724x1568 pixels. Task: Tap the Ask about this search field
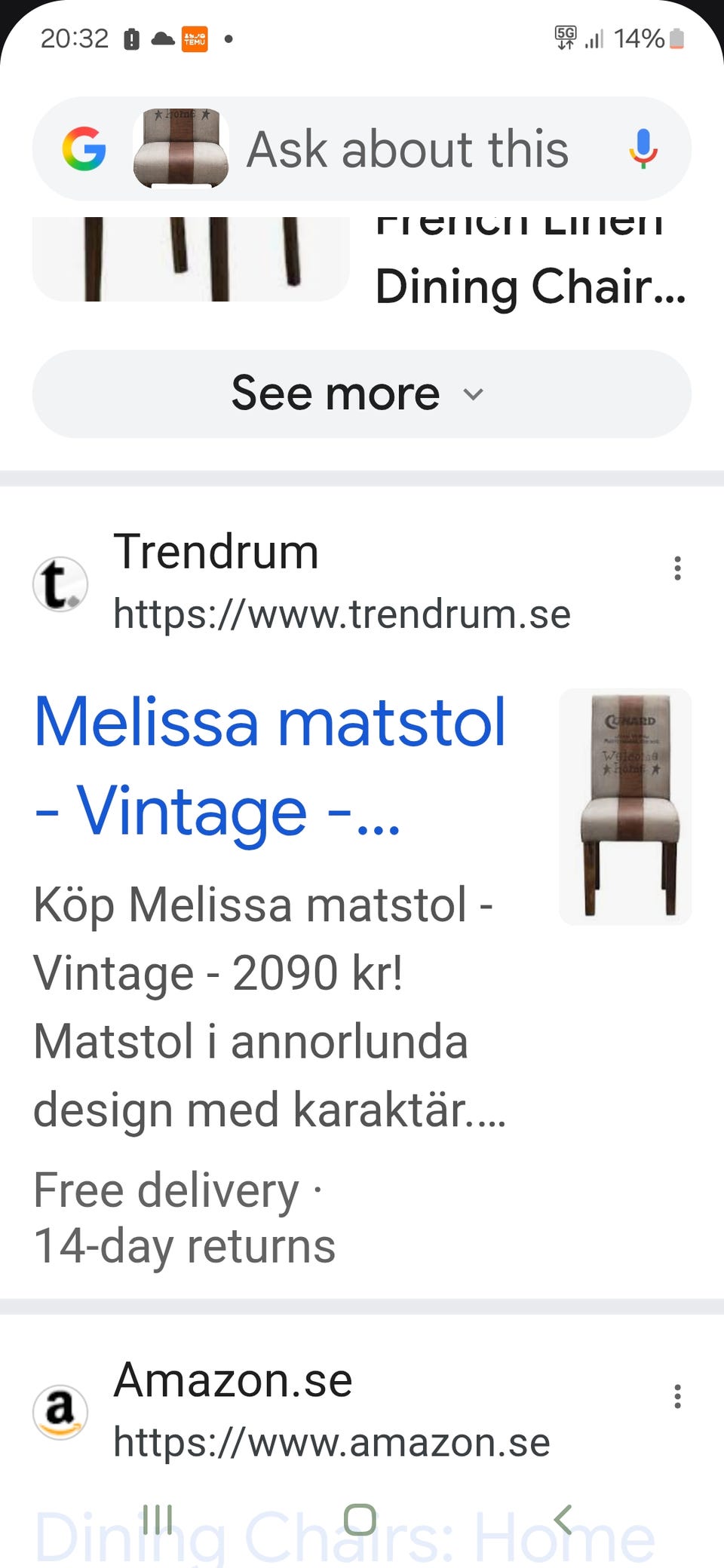point(407,149)
